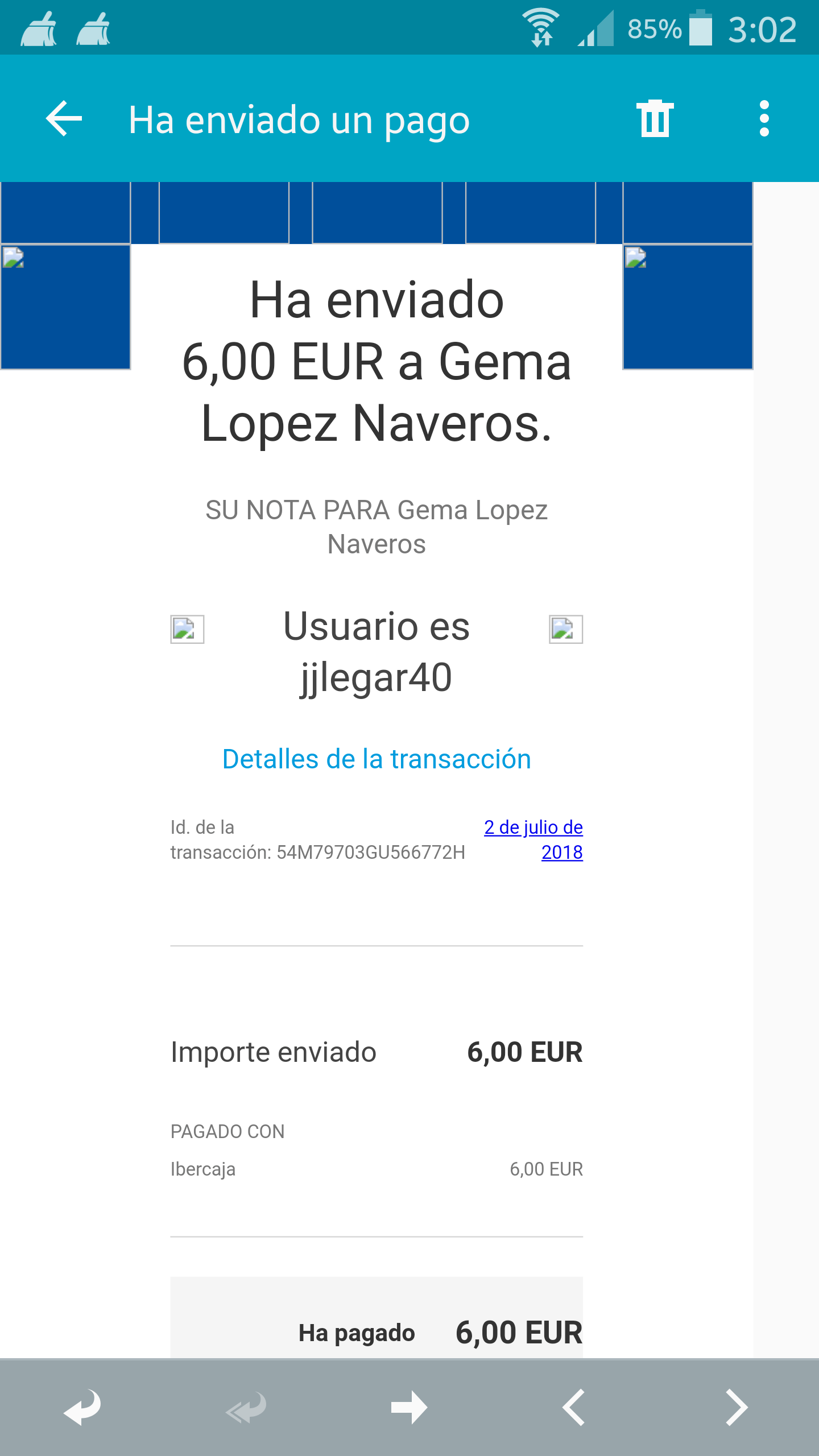
Task: Go back from the payment email
Action: (x=64, y=118)
